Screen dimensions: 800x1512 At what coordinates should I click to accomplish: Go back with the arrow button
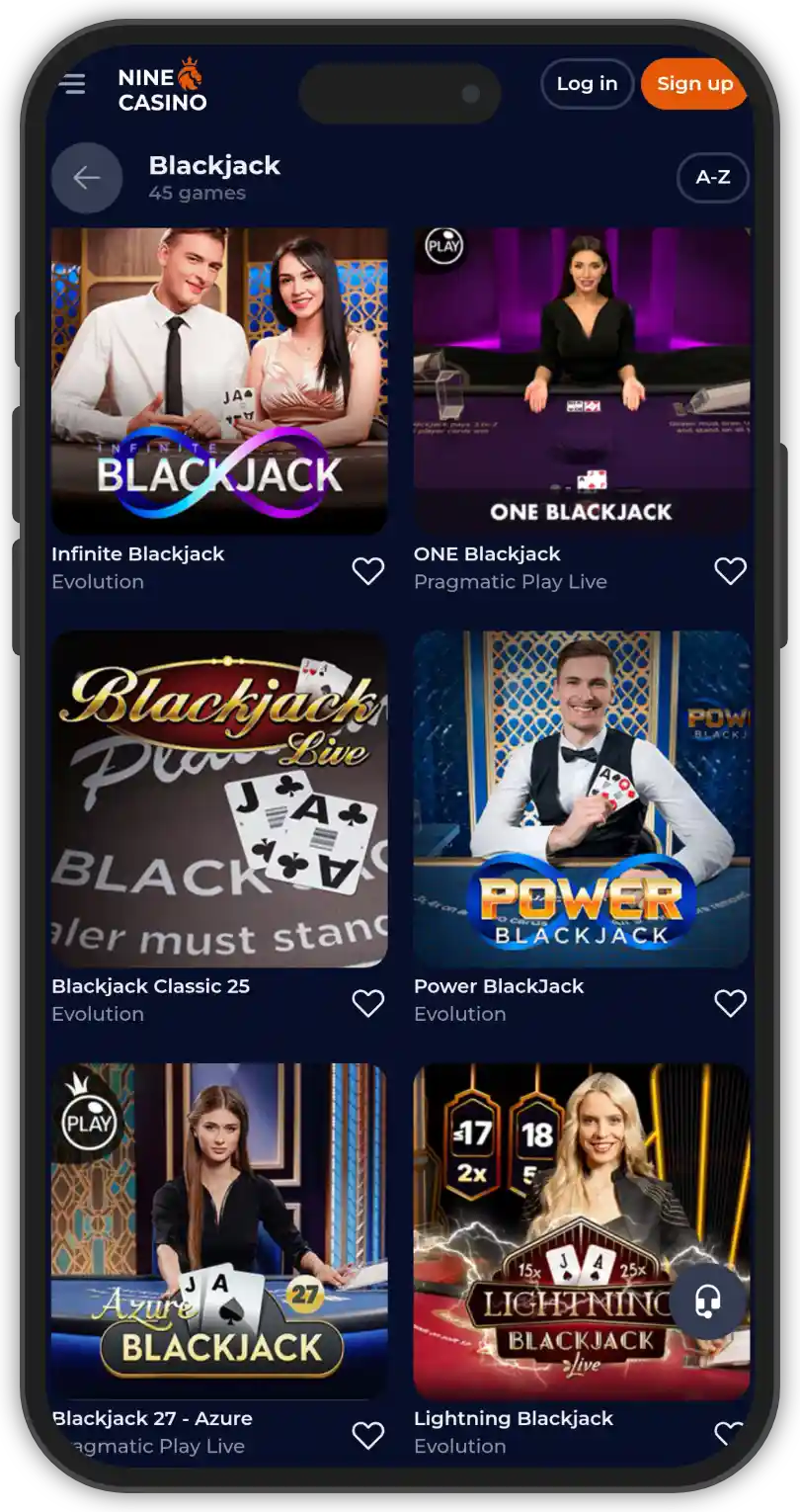coord(87,178)
